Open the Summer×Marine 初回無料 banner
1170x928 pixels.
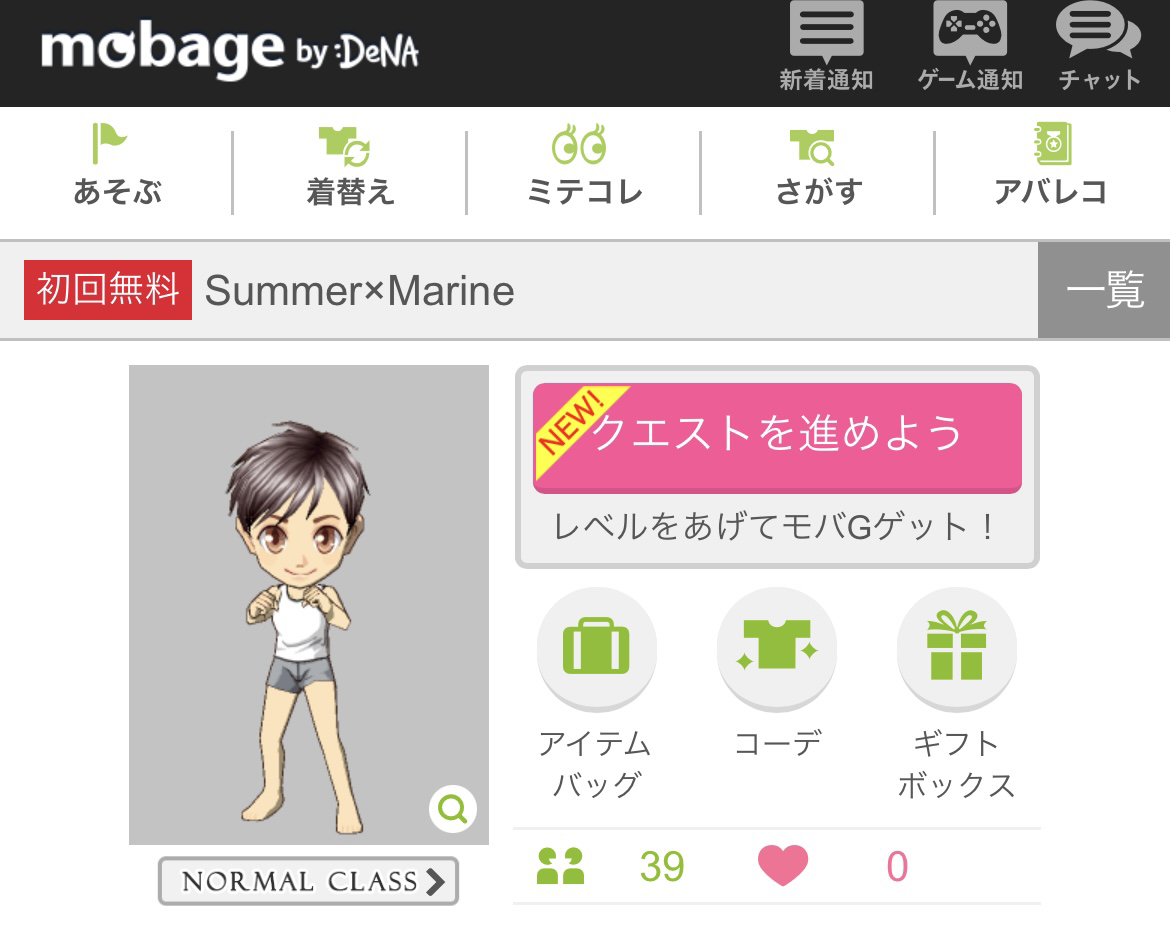click(x=360, y=291)
